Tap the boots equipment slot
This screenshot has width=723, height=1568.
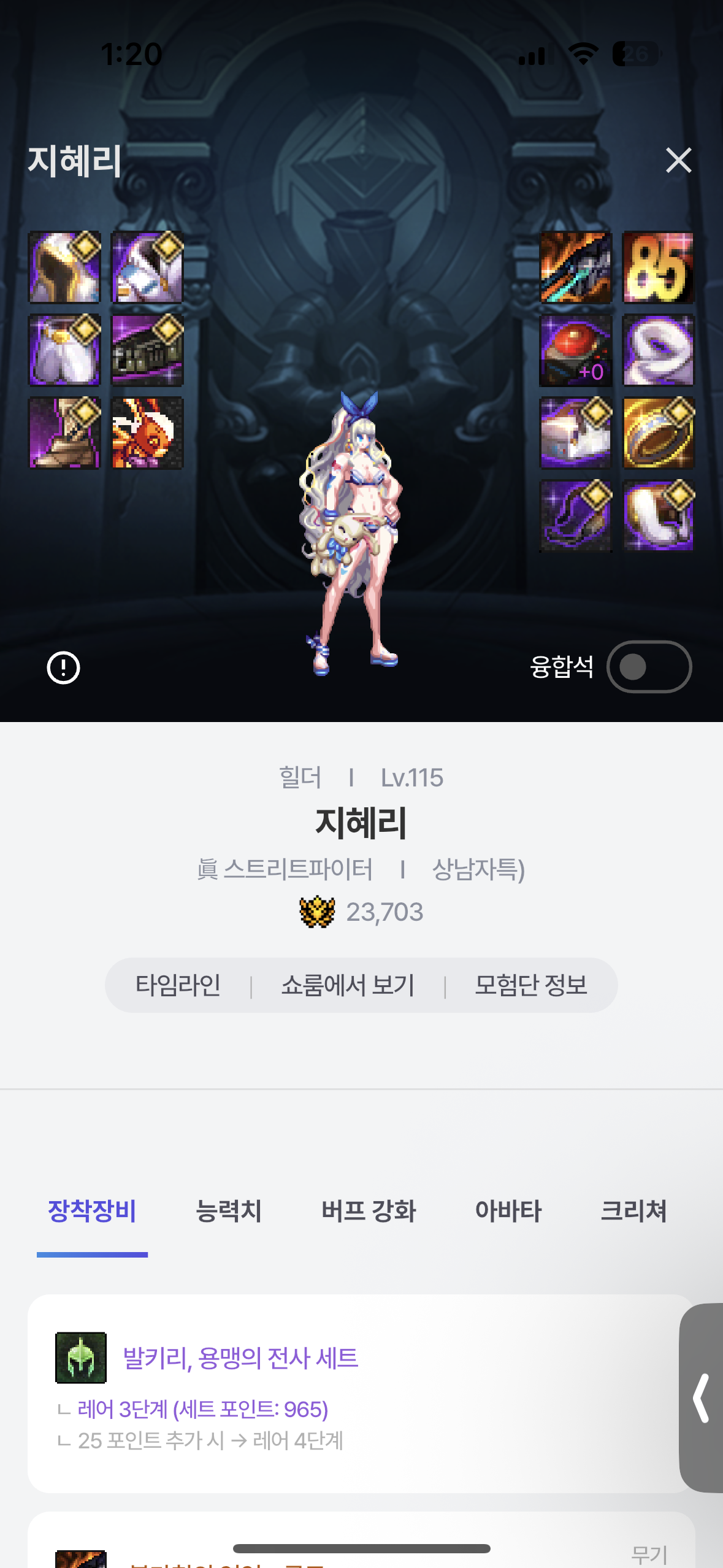tap(64, 433)
